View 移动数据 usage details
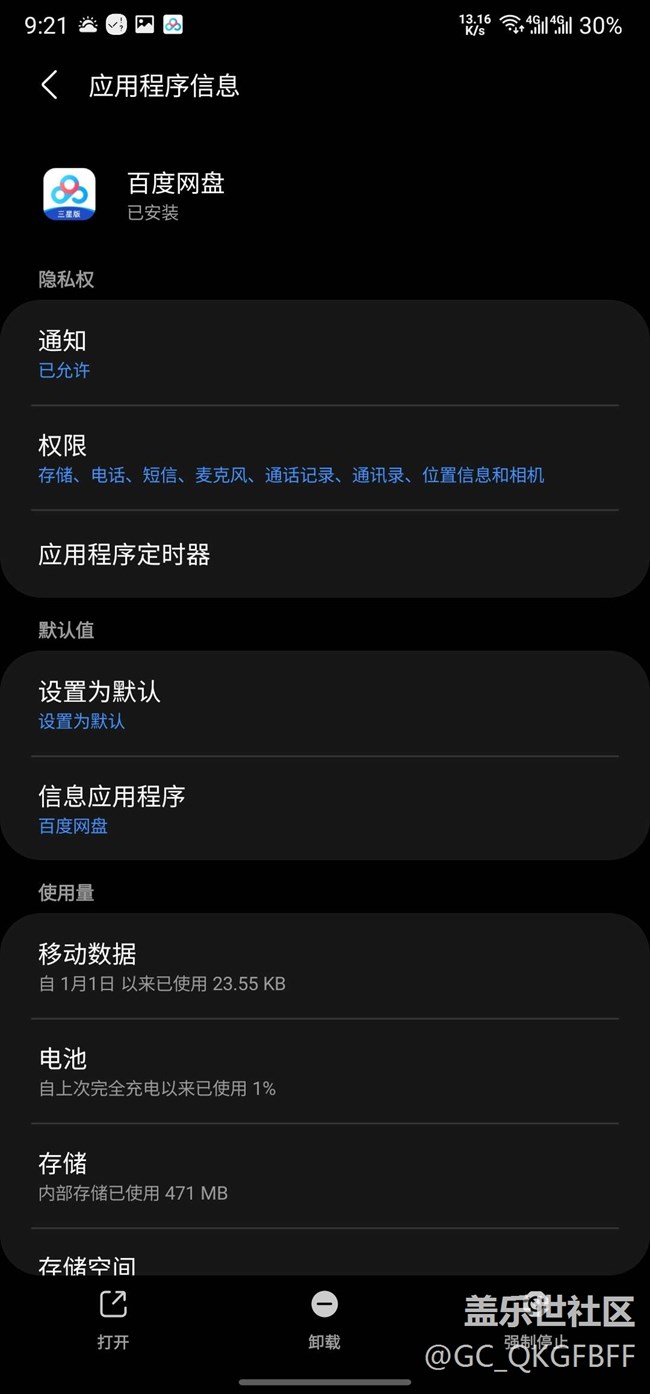This screenshot has width=650, height=1394. pyautogui.click(x=325, y=966)
